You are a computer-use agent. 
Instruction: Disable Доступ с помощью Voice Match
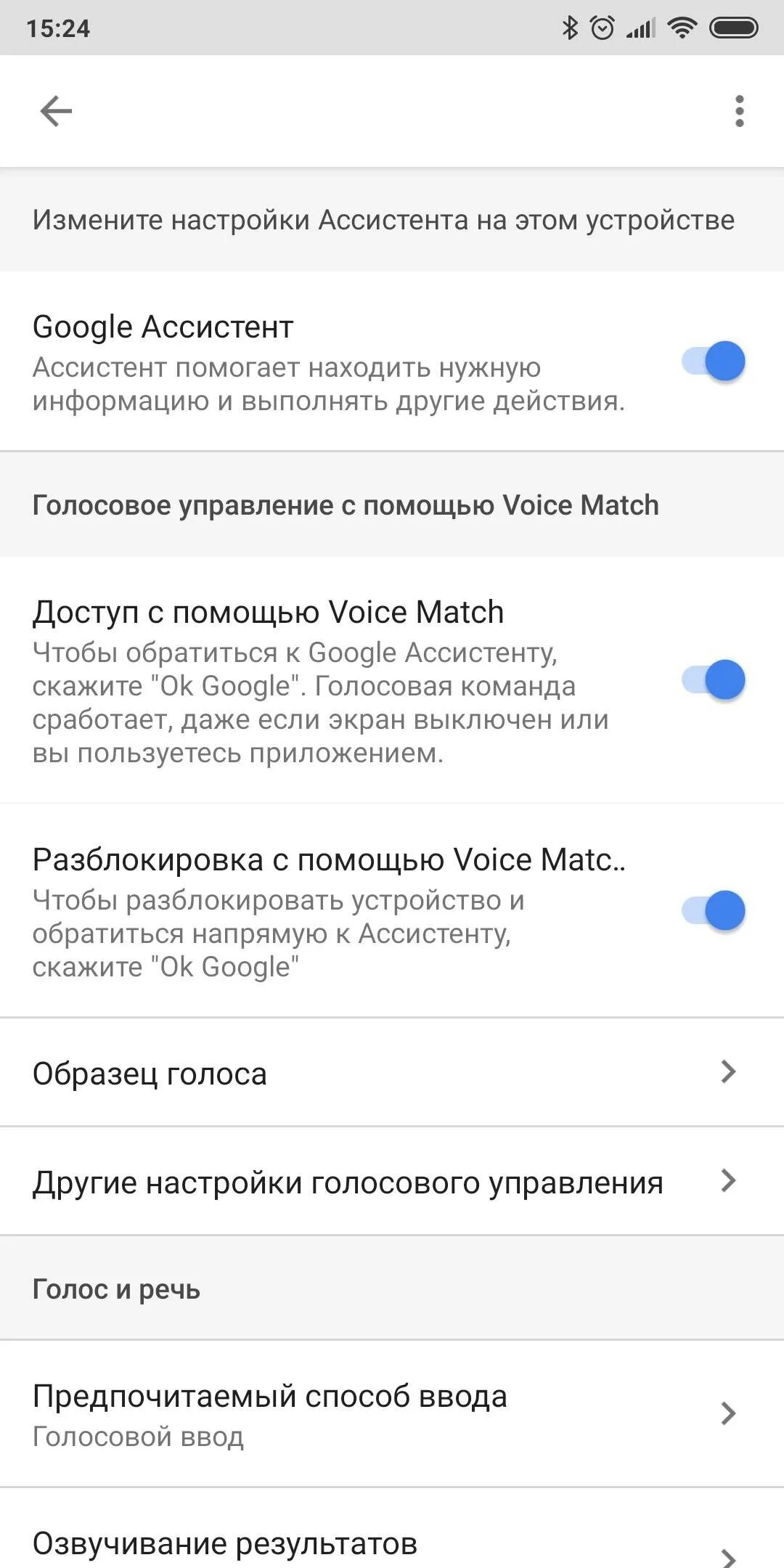714,679
